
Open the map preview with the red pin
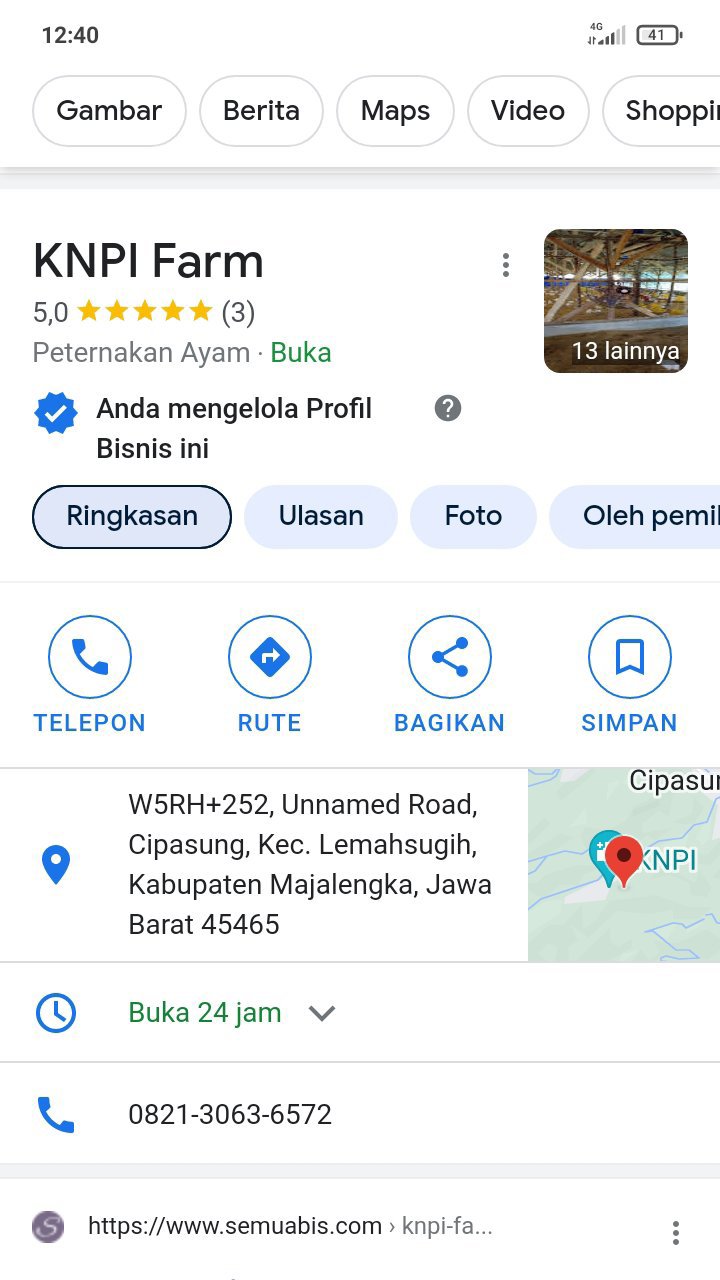(624, 864)
